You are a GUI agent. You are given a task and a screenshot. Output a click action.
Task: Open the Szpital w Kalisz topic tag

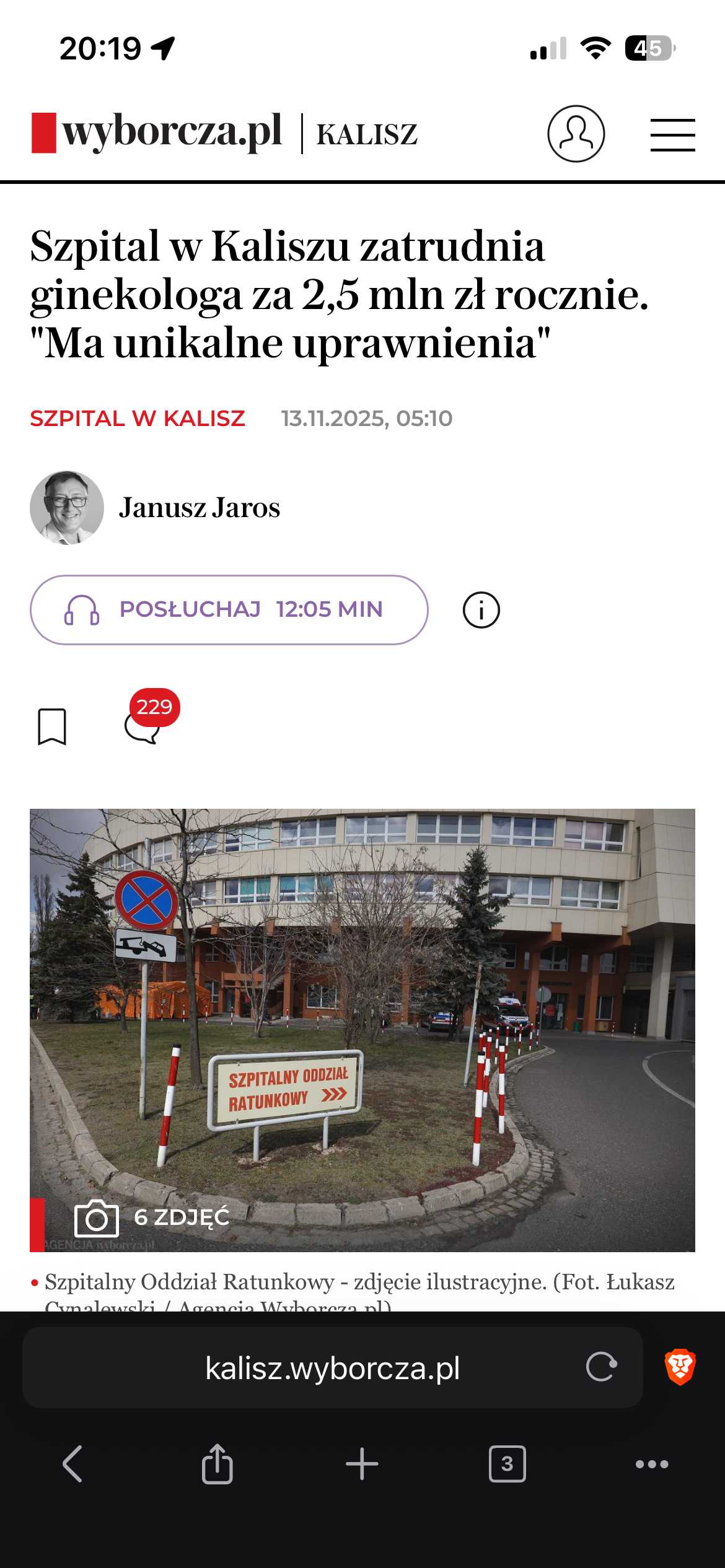pos(138,419)
